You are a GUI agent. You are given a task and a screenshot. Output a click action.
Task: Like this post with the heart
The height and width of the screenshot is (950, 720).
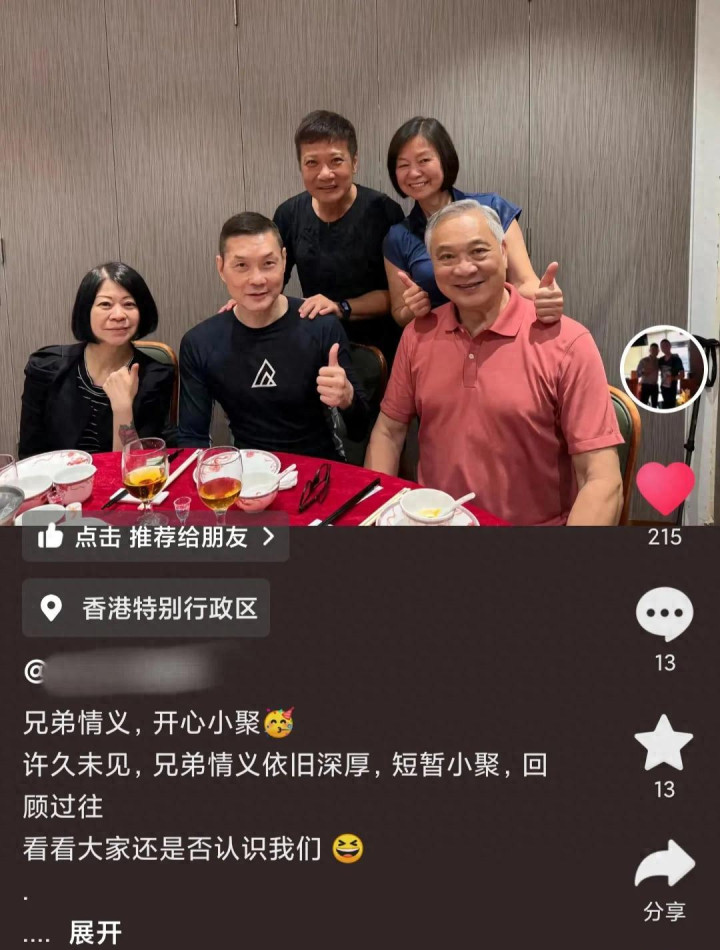tap(665, 489)
